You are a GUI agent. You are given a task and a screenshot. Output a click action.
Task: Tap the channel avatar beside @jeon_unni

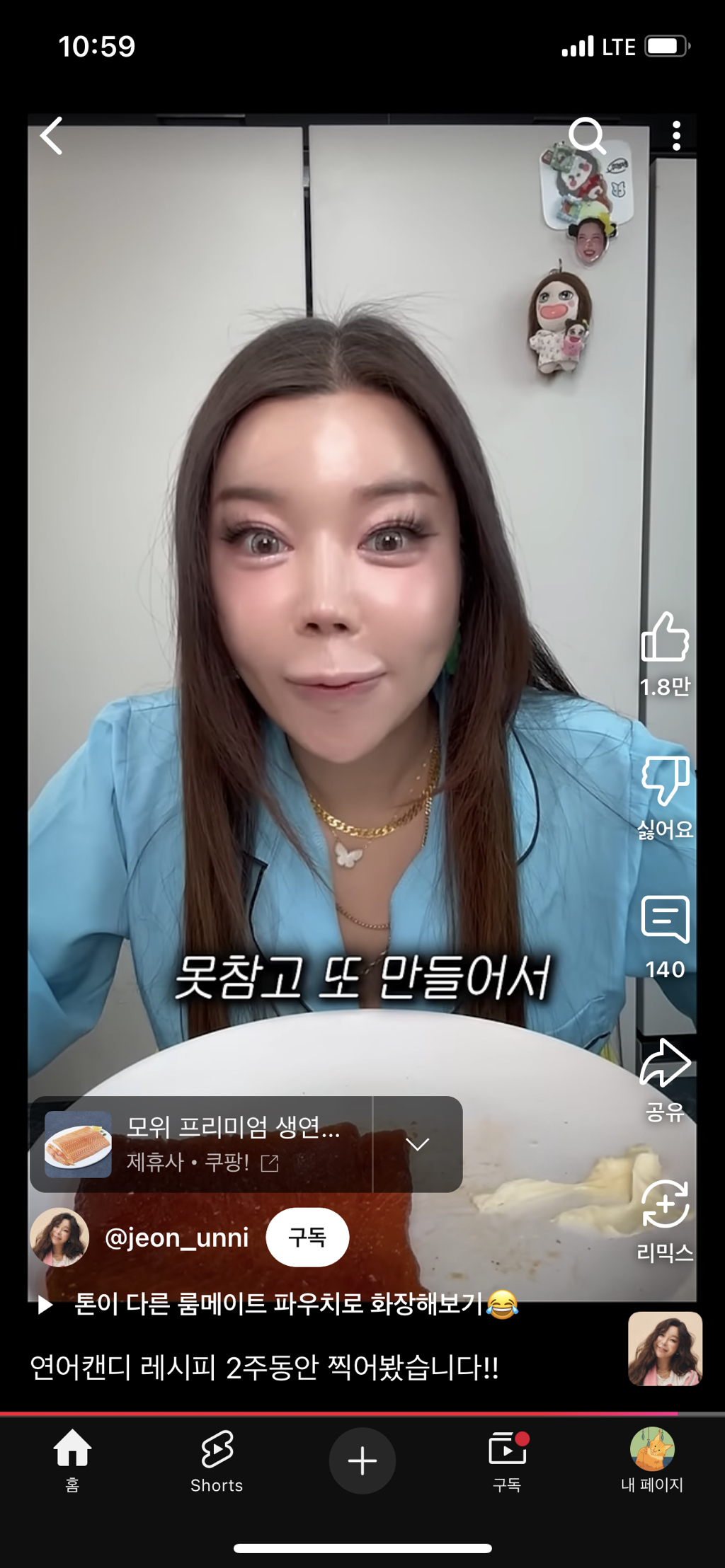coord(59,1238)
